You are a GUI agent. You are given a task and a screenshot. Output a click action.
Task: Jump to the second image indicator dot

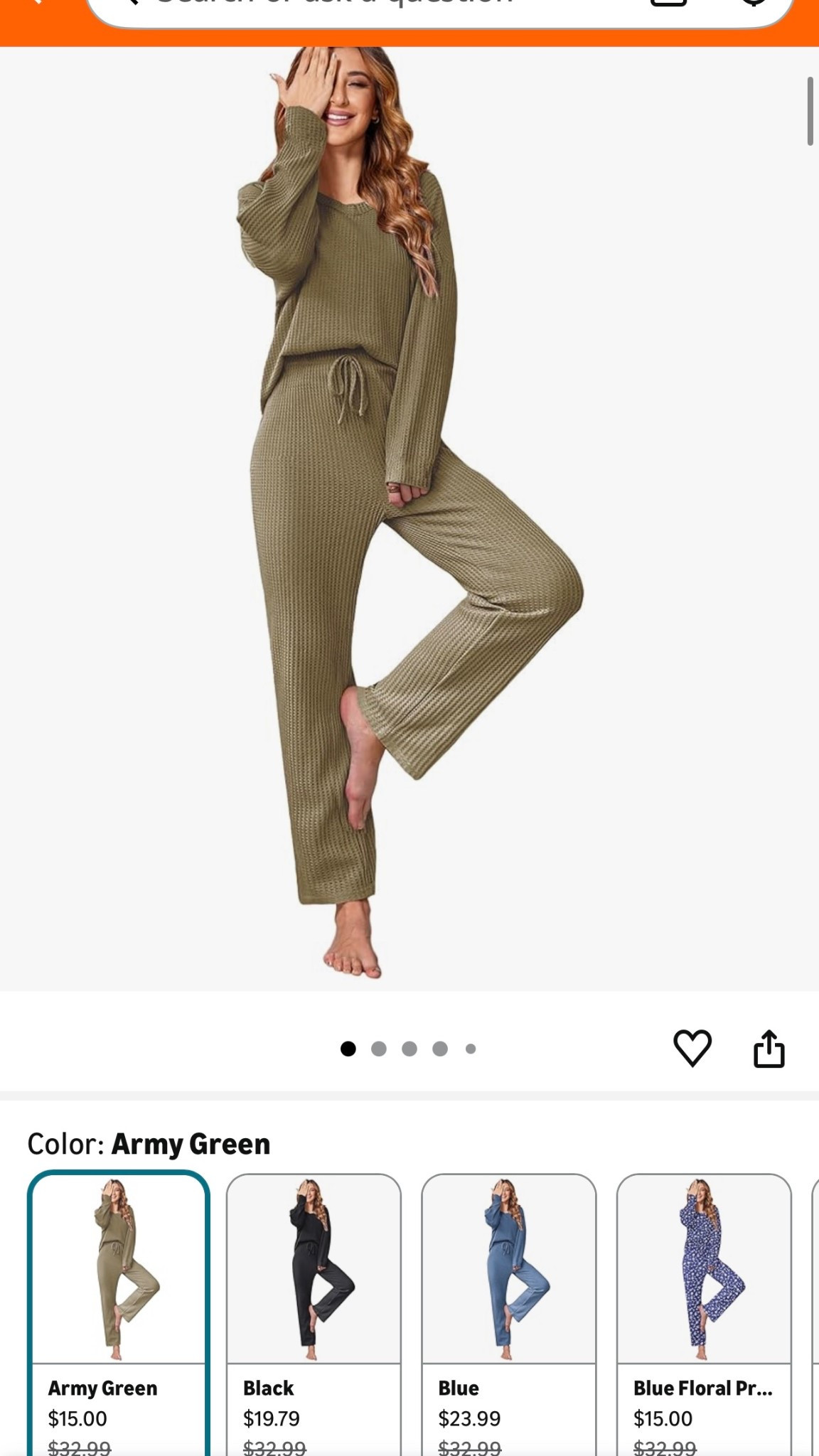(x=379, y=1049)
